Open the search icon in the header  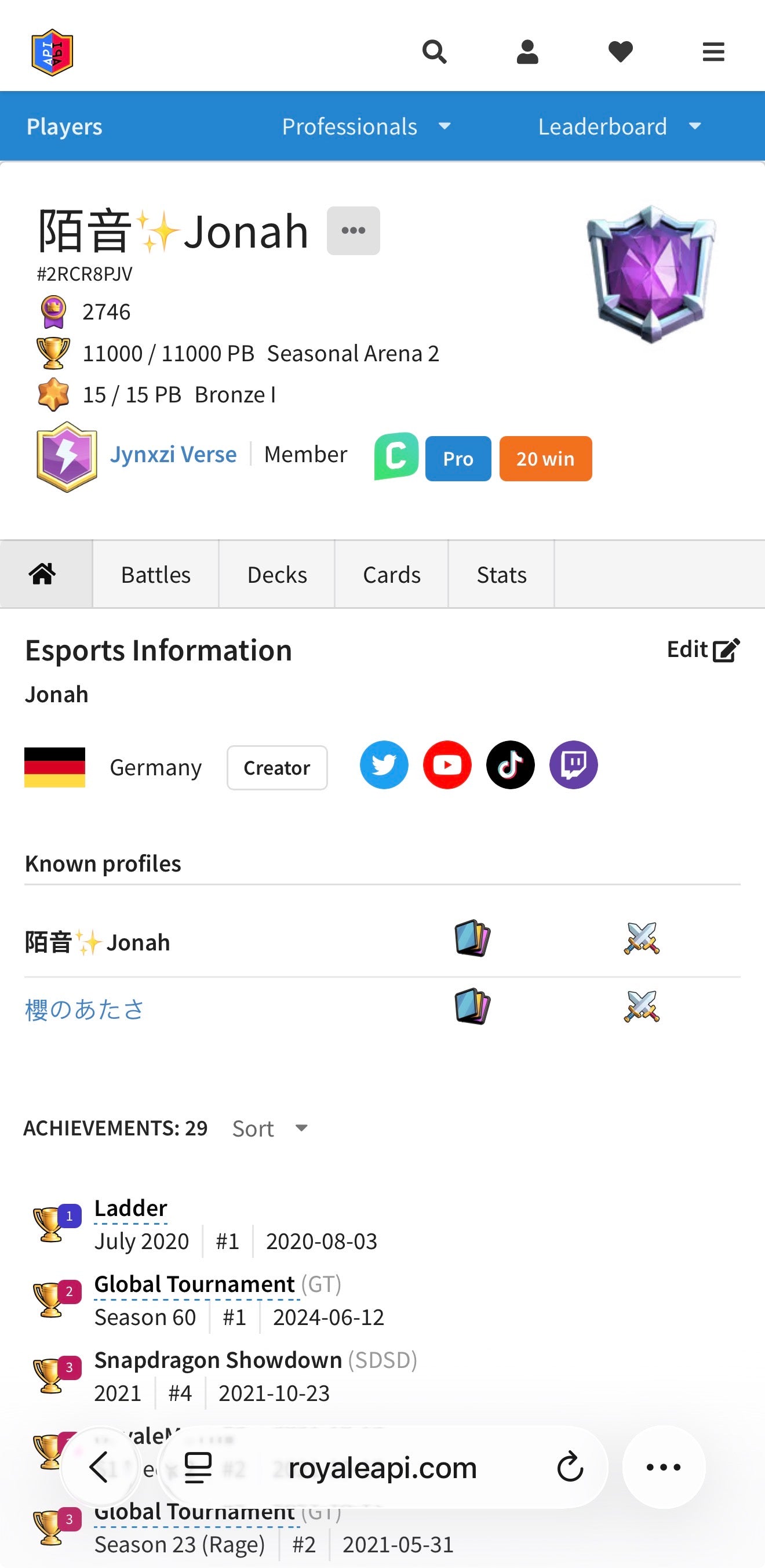(434, 52)
